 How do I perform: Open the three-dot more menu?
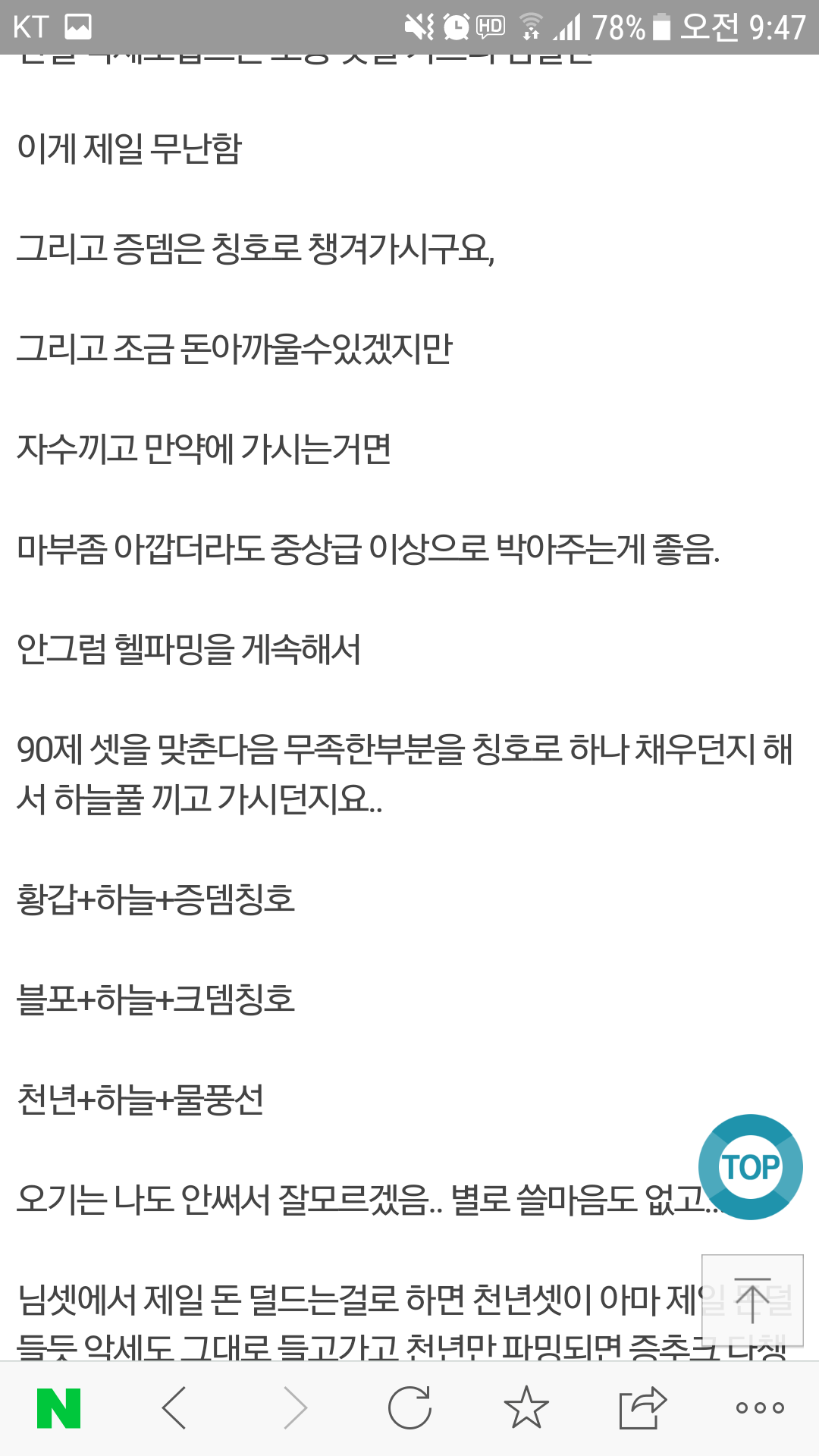pos(760,1408)
